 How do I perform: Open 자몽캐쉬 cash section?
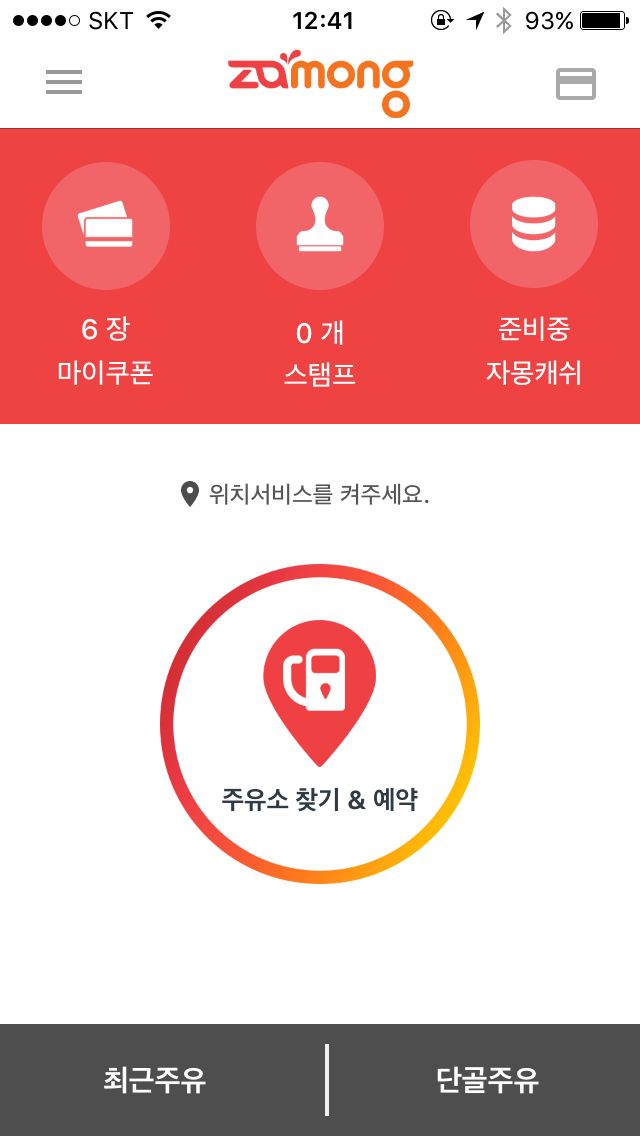[x=533, y=274]
